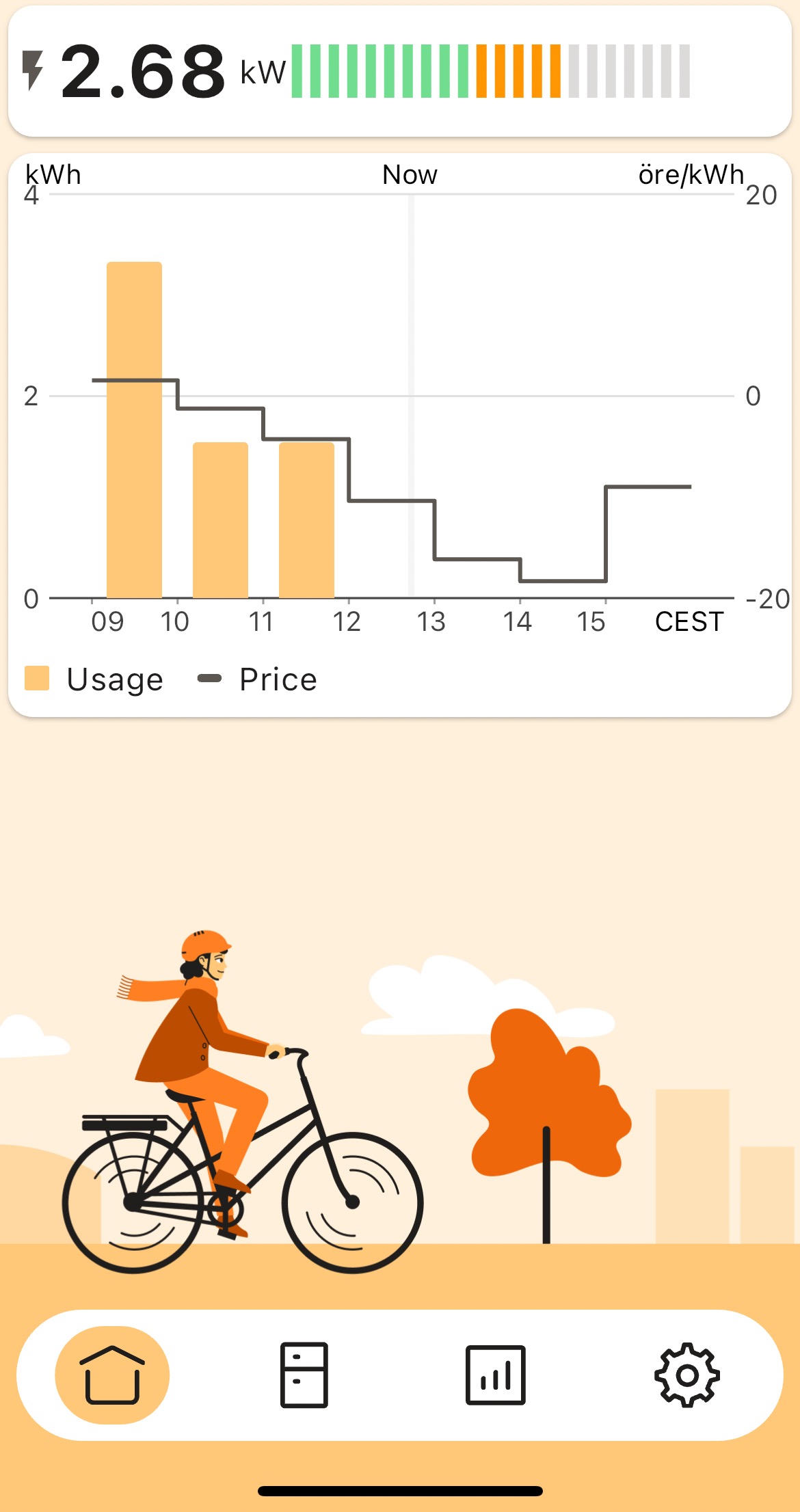The image size is (800, 1512).
Task: Open the 2.68 kW live power card
Action: tap(400, 71)
